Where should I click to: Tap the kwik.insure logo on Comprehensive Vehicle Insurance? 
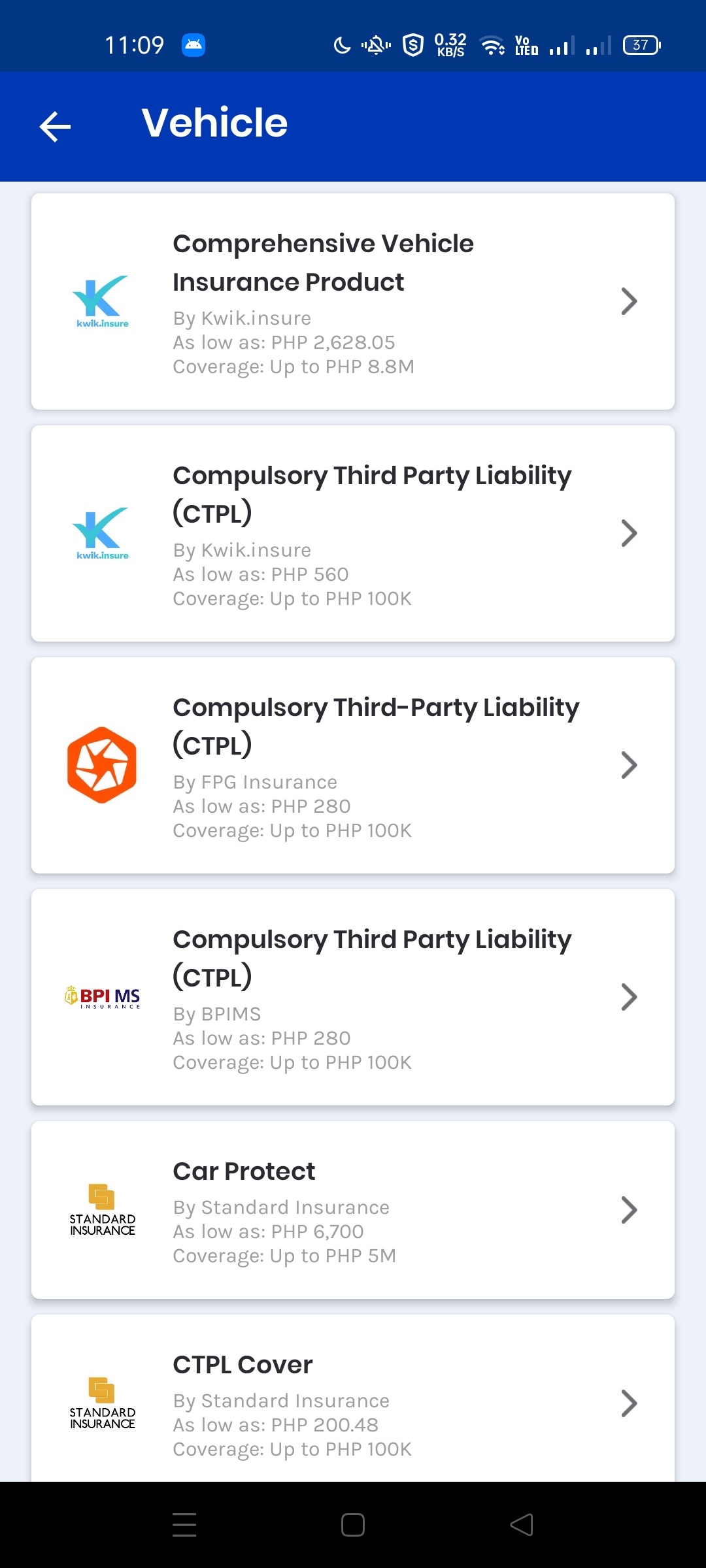pos(102,301)
